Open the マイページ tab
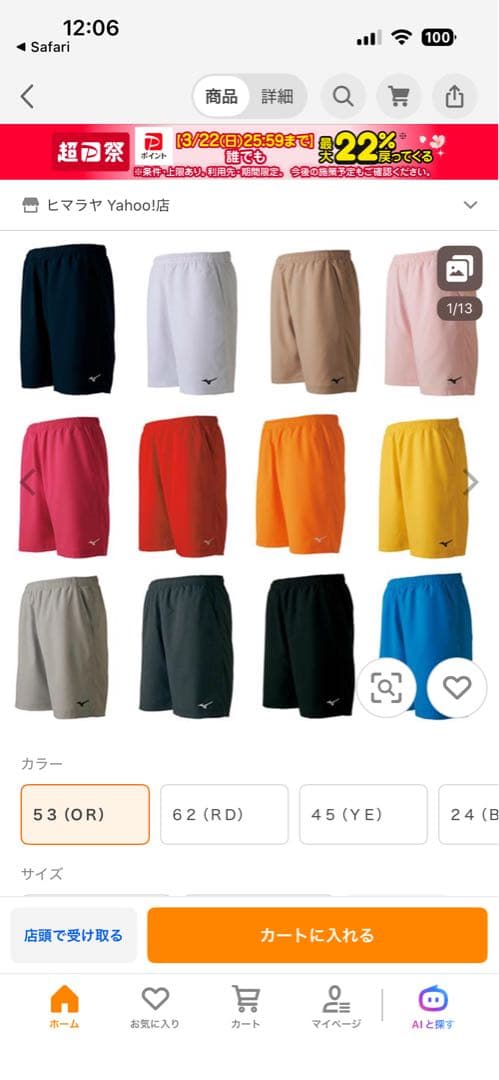The image size is (499, 1080). coord(336,1007)
